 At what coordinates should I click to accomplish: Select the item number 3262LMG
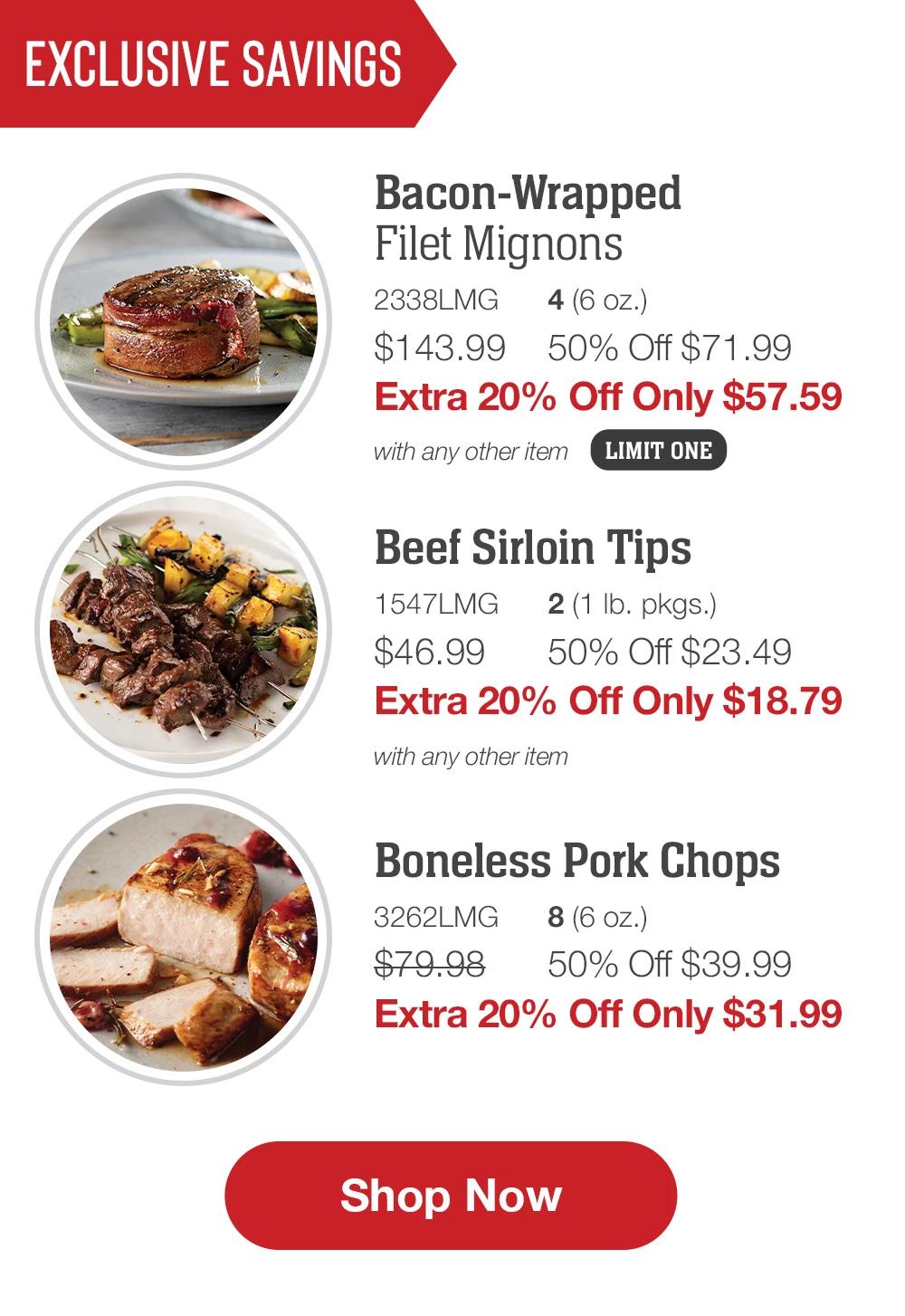437,917
